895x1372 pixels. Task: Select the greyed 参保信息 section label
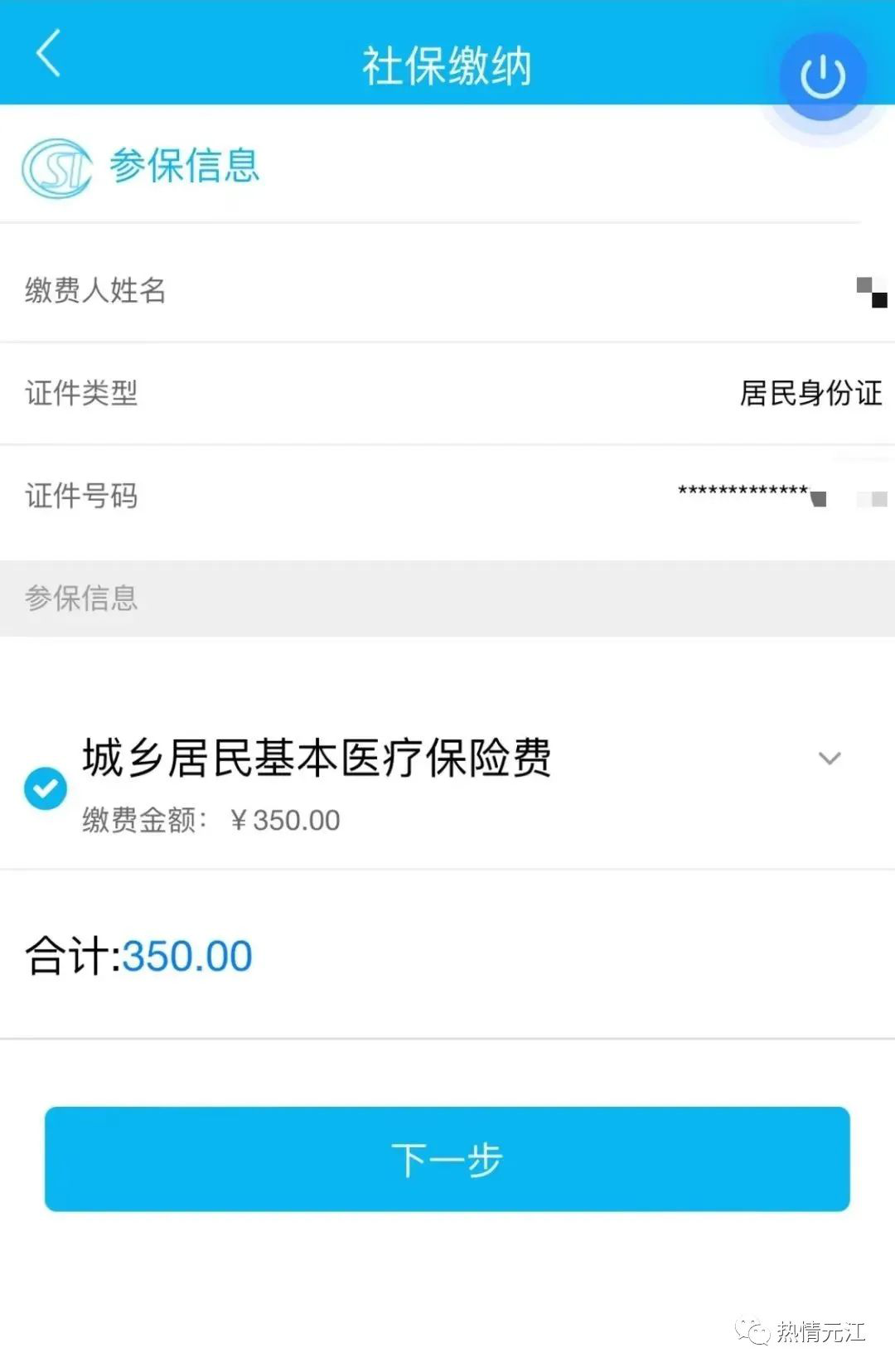coord(81,598)
